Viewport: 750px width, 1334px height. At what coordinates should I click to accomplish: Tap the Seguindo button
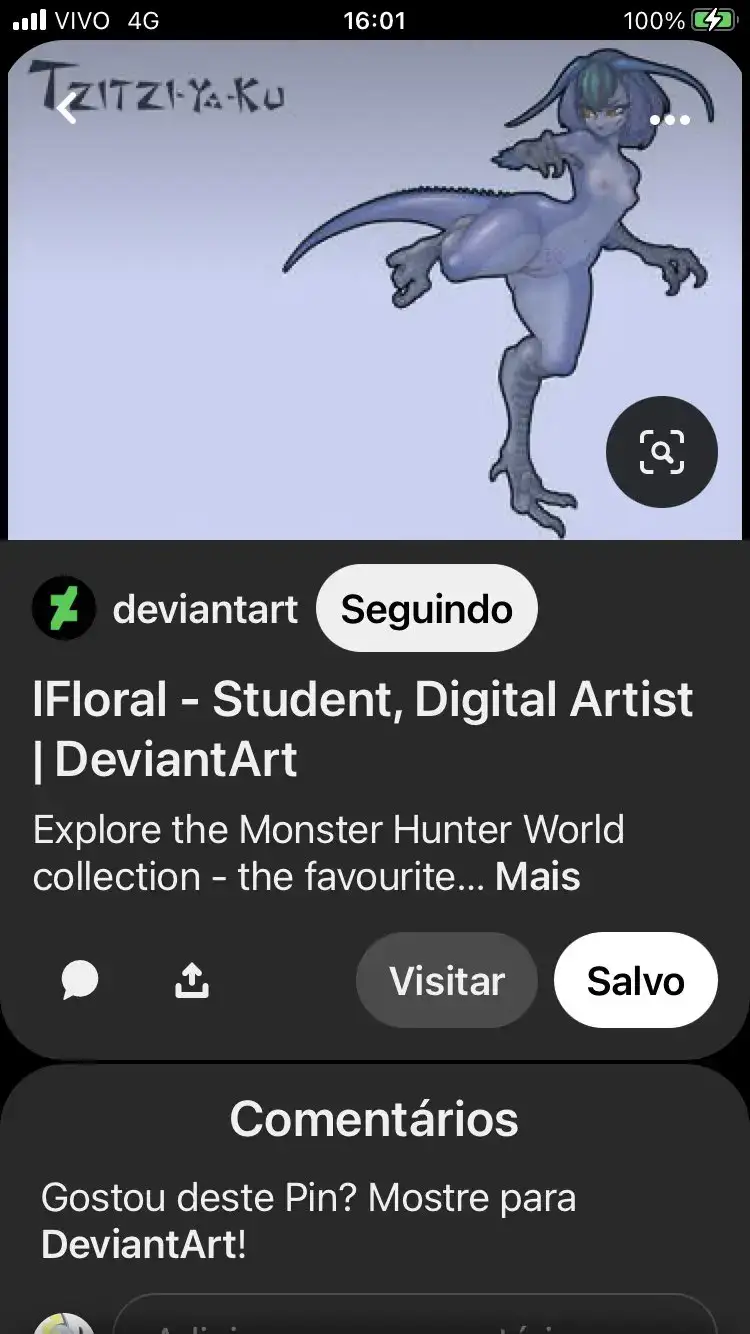(x=426, y=609)
